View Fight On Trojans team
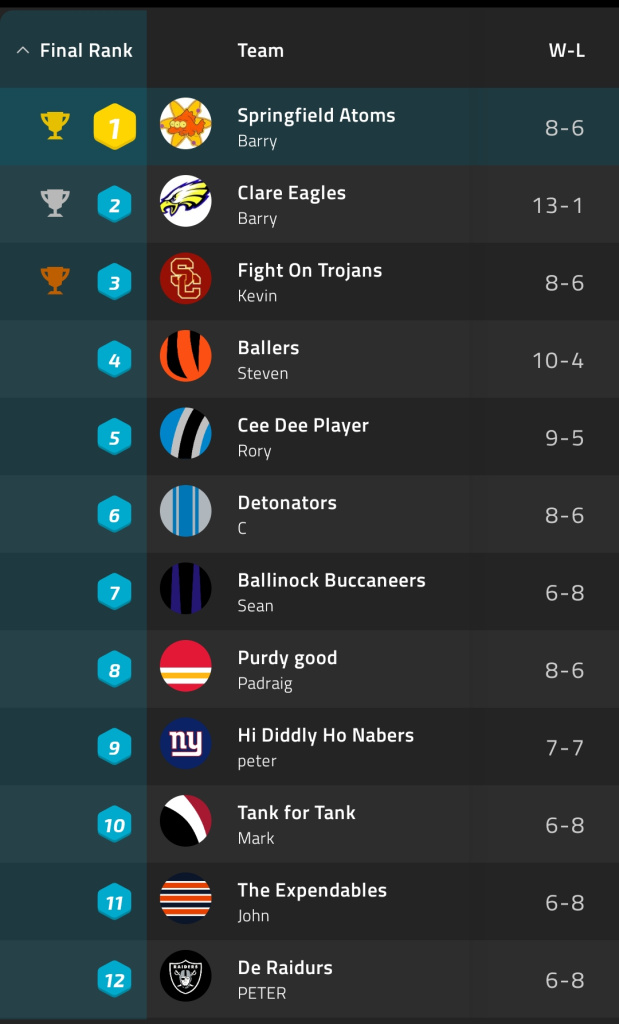The image size is (619, 1024). click(310, 282)
